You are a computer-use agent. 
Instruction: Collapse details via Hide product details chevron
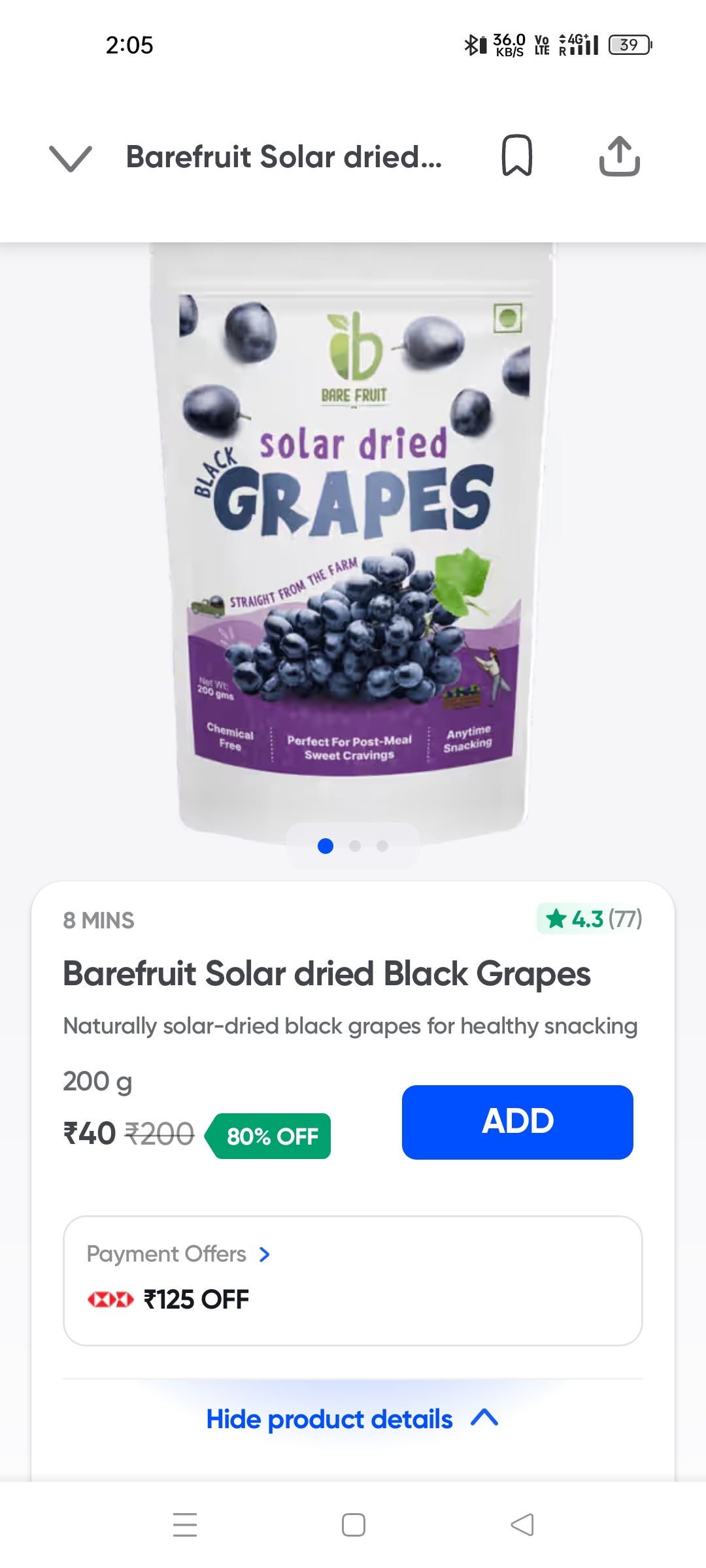coord(485,1419)
